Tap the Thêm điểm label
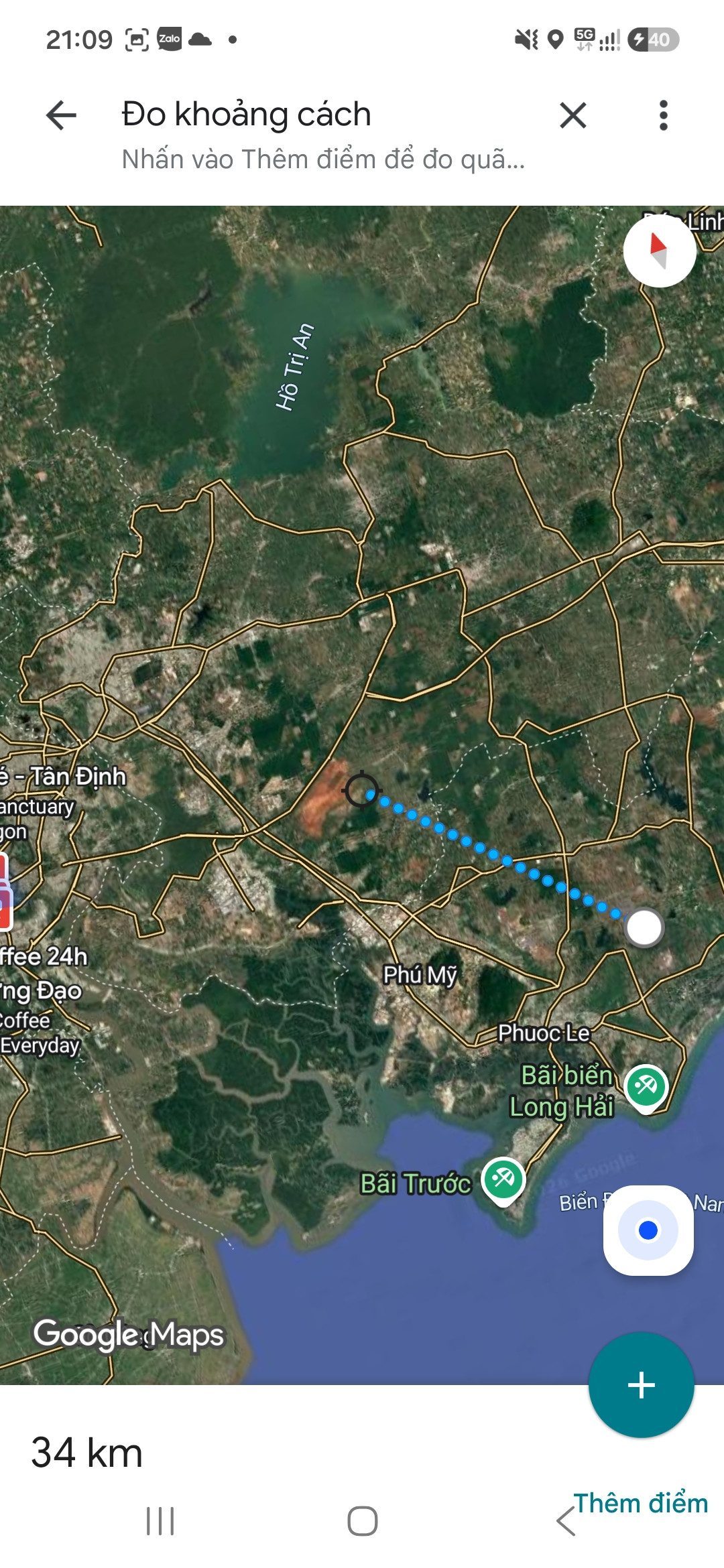This screenshot has height=1568, width=724. pos(641,1503)
